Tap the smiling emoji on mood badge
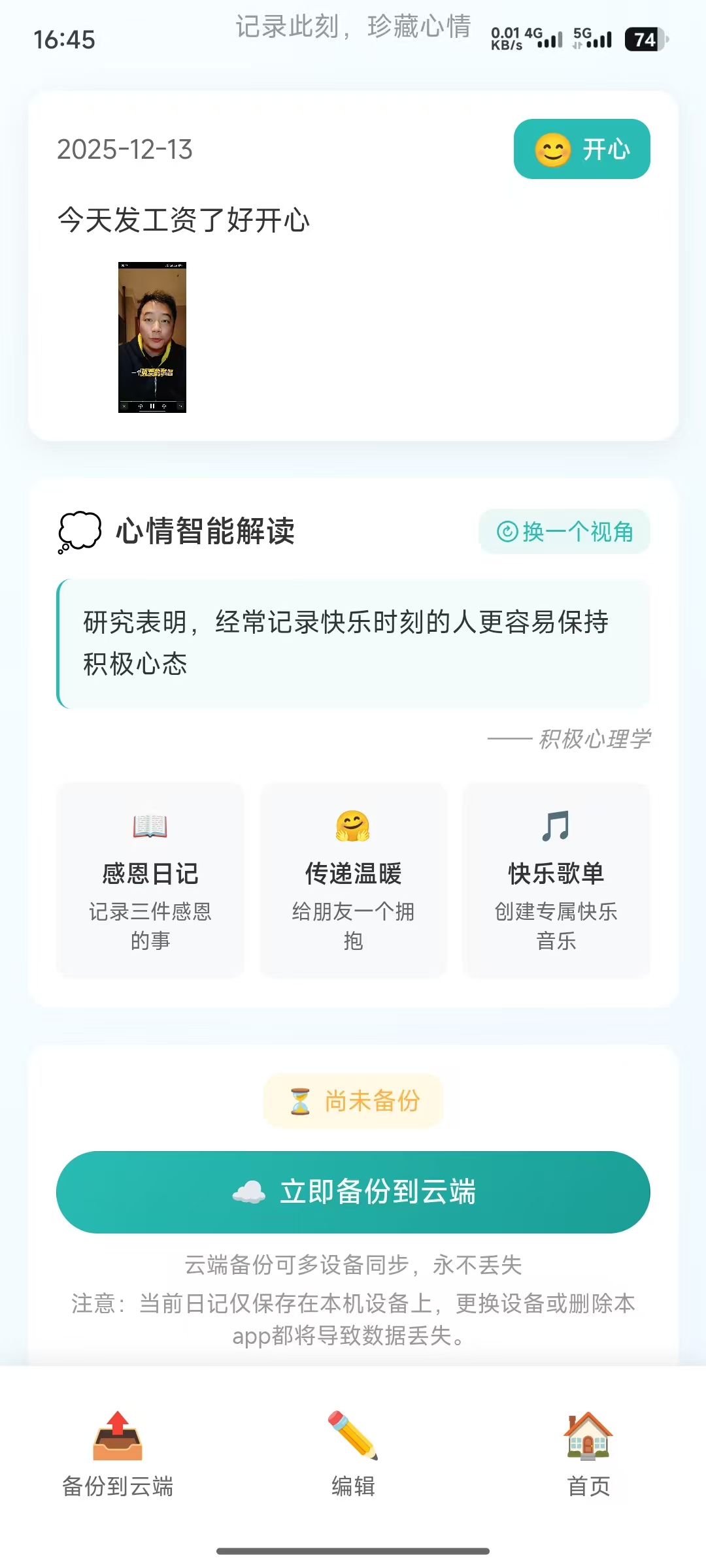Image resolution: width=706 pixels, height=1568 pixels. [x=552, y=149]
